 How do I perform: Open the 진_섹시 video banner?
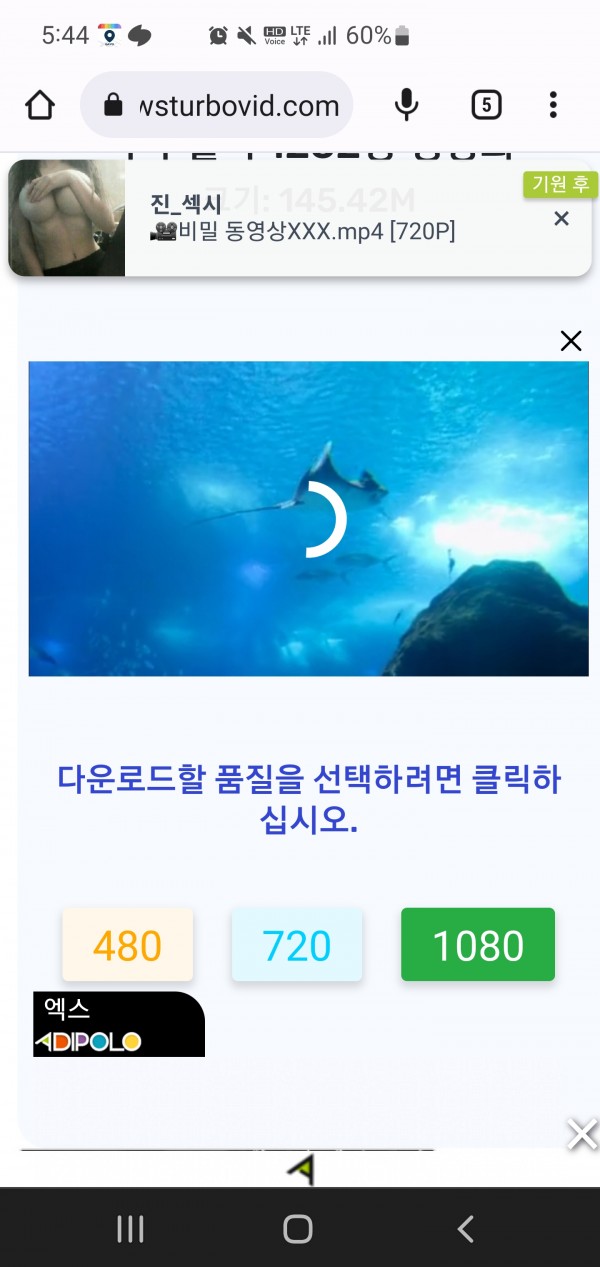pyautogui.click(x=300, y=220)
